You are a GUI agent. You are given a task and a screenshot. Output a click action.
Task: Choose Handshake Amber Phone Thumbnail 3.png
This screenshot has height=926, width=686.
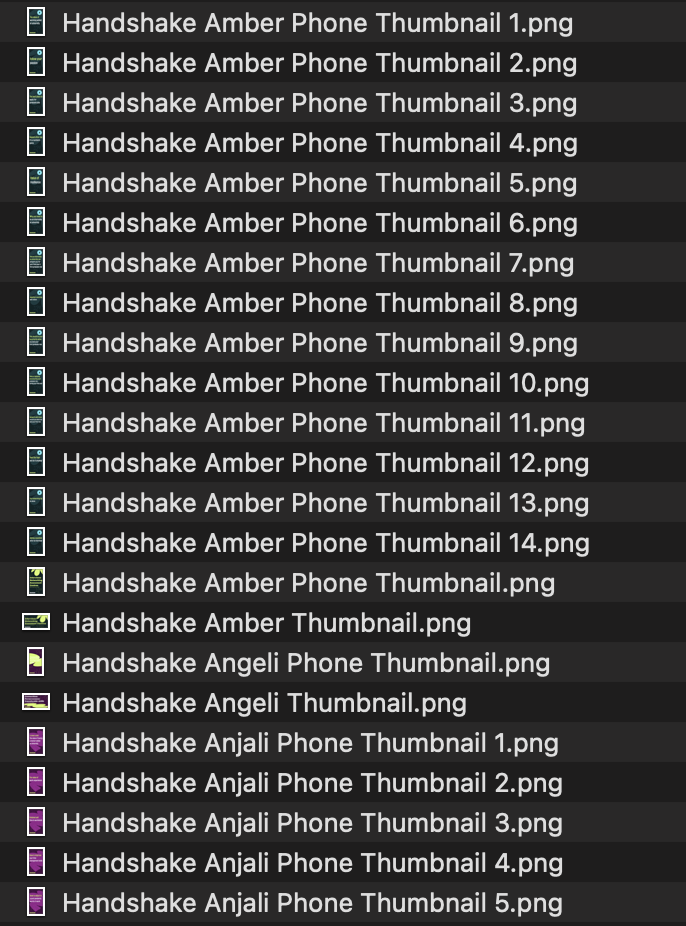pyautogui.click(x=319, y=103)
